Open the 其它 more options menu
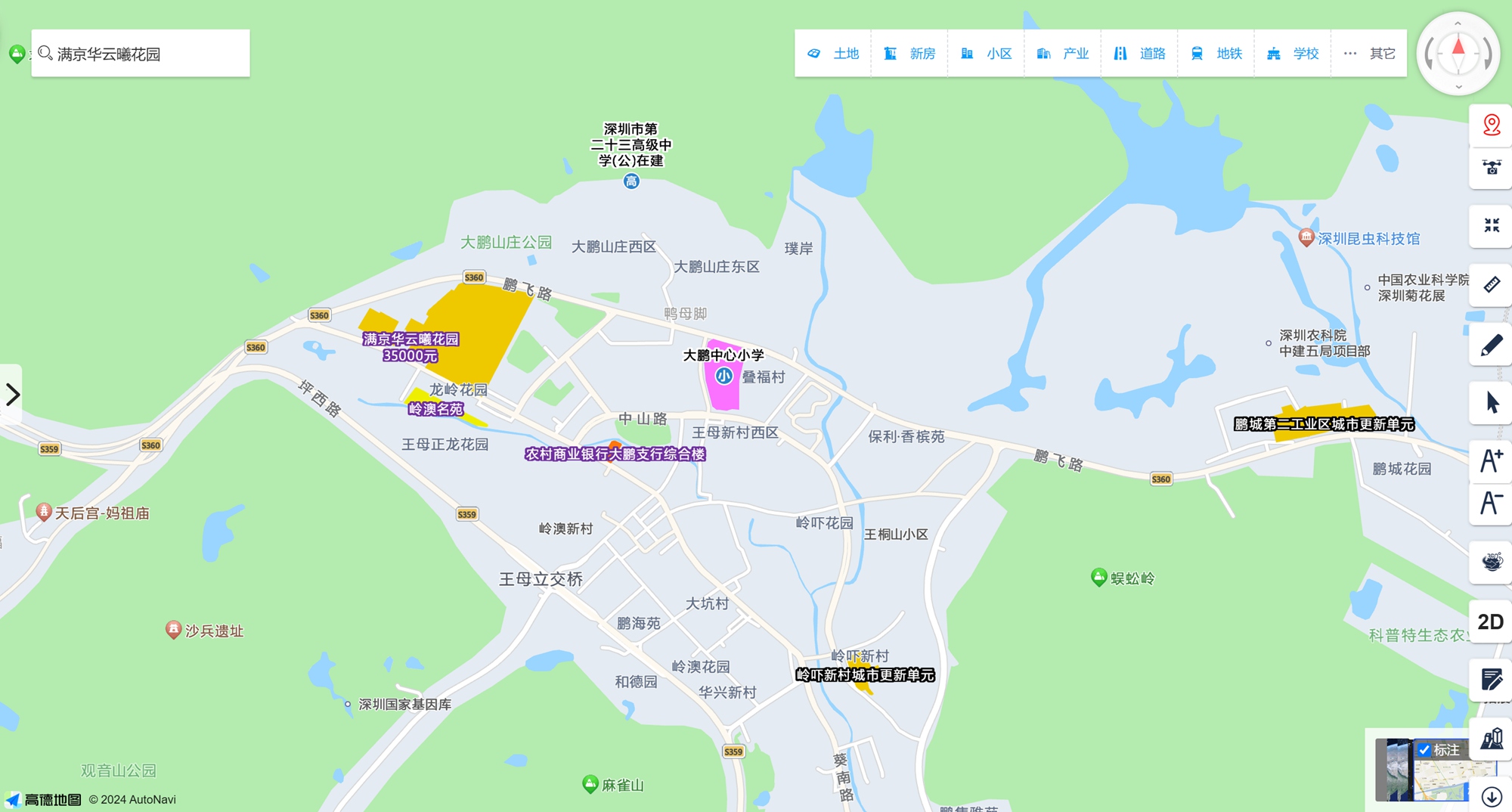The width and height of the screenshot is (1512, 812). [x=1369, y=54]
